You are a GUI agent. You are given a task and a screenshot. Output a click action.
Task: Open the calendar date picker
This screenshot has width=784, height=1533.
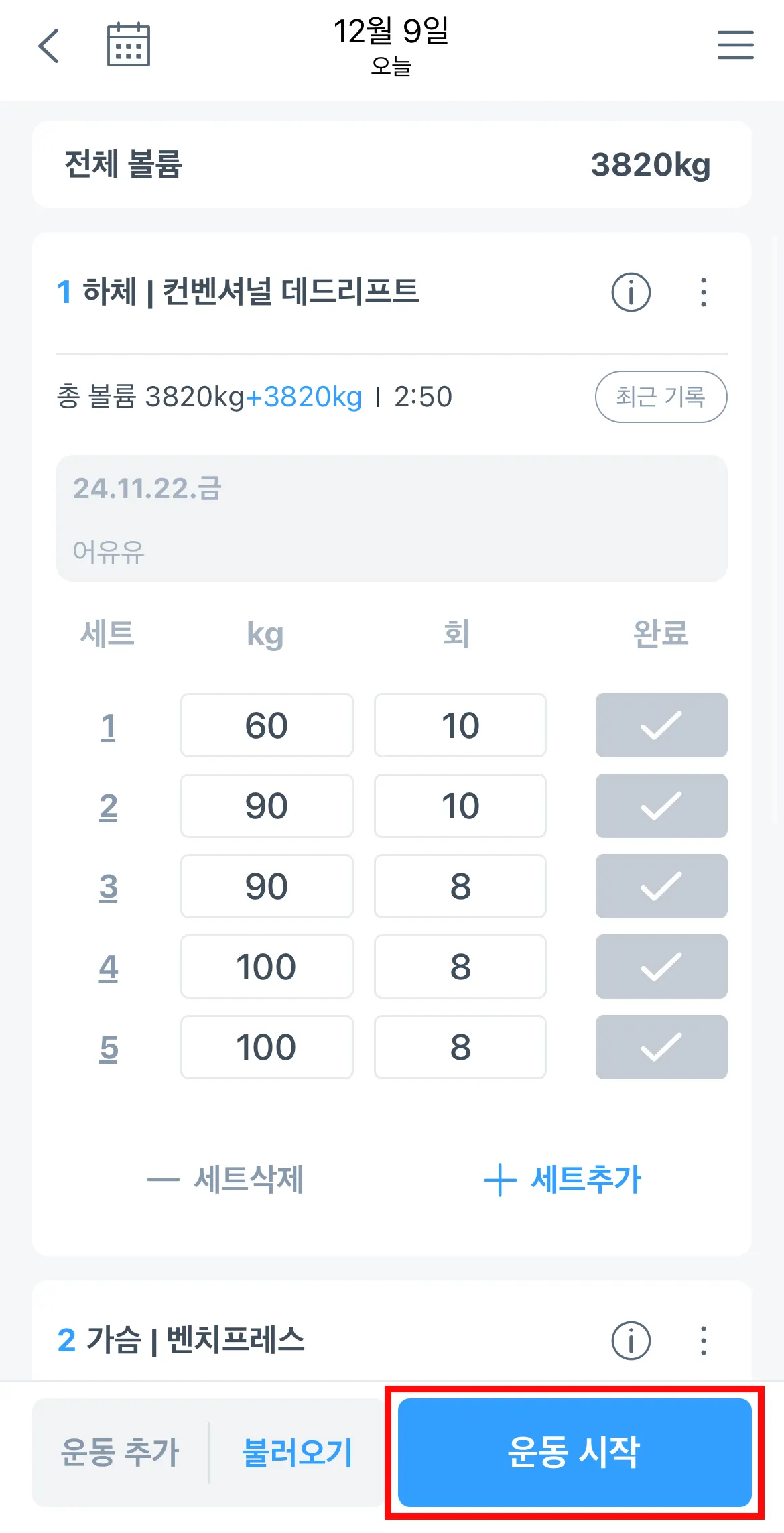coord(129,45)
